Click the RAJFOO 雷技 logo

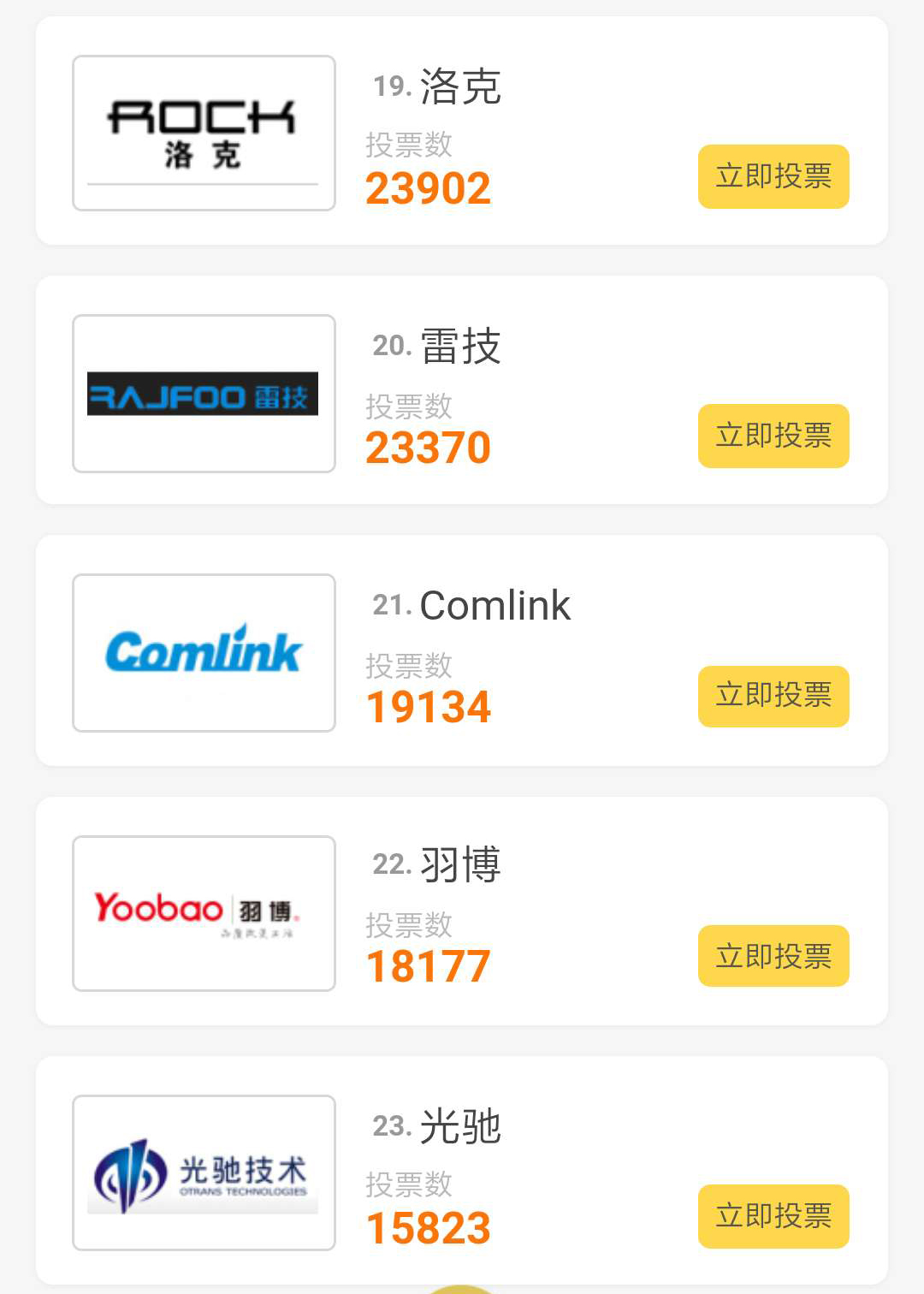coord(203,393)
